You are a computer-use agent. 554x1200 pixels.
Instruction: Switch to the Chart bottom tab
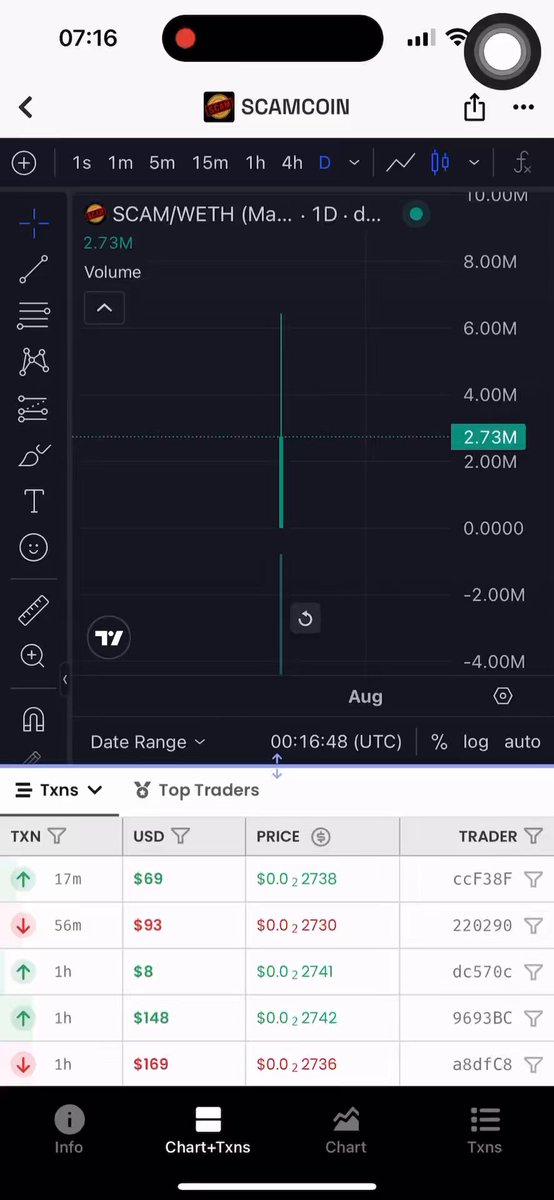point(346,1130)
